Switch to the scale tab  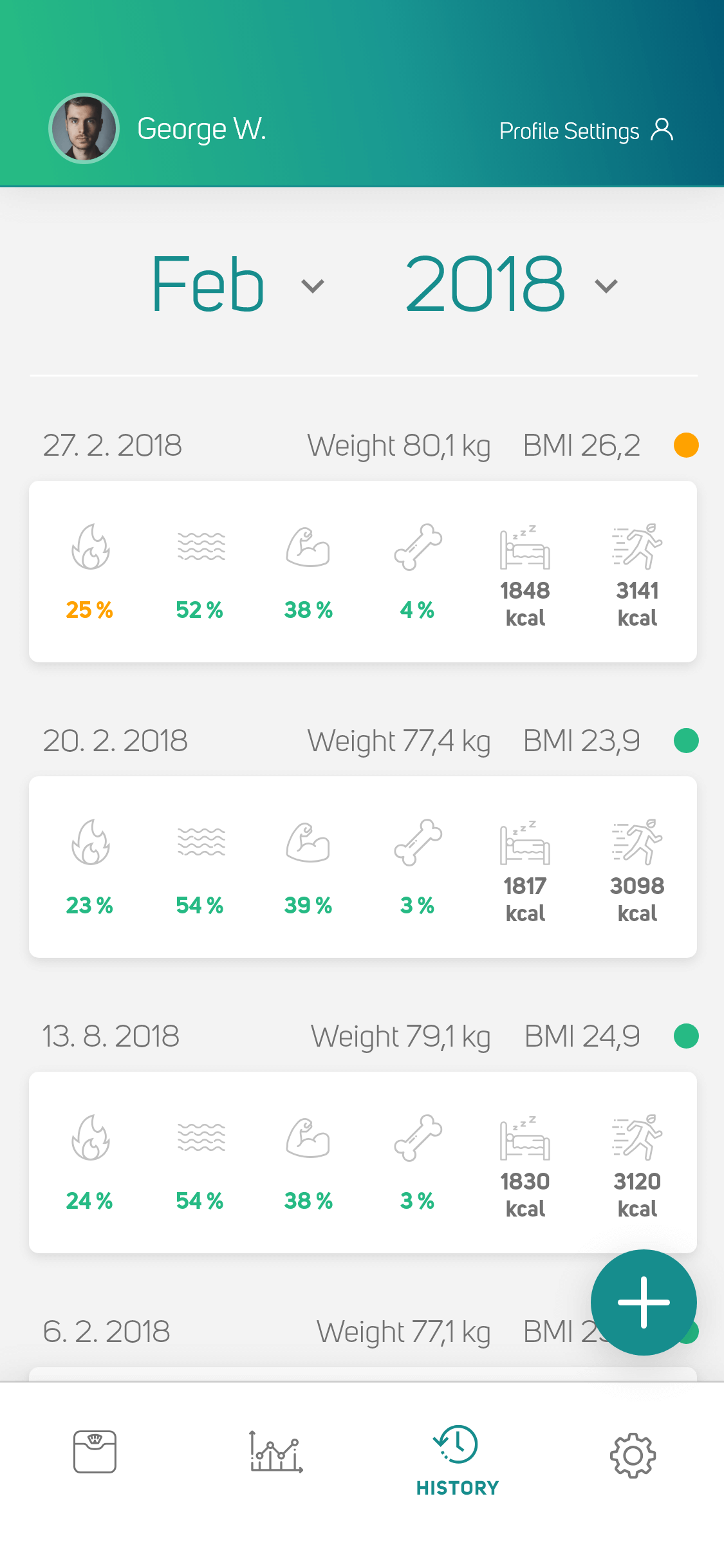(x=95, y=1452)
